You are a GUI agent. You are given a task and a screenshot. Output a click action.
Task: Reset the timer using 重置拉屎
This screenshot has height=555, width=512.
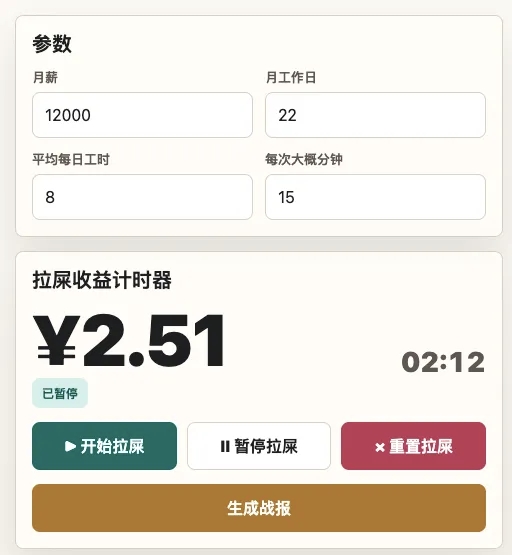(x=413, y=446)
